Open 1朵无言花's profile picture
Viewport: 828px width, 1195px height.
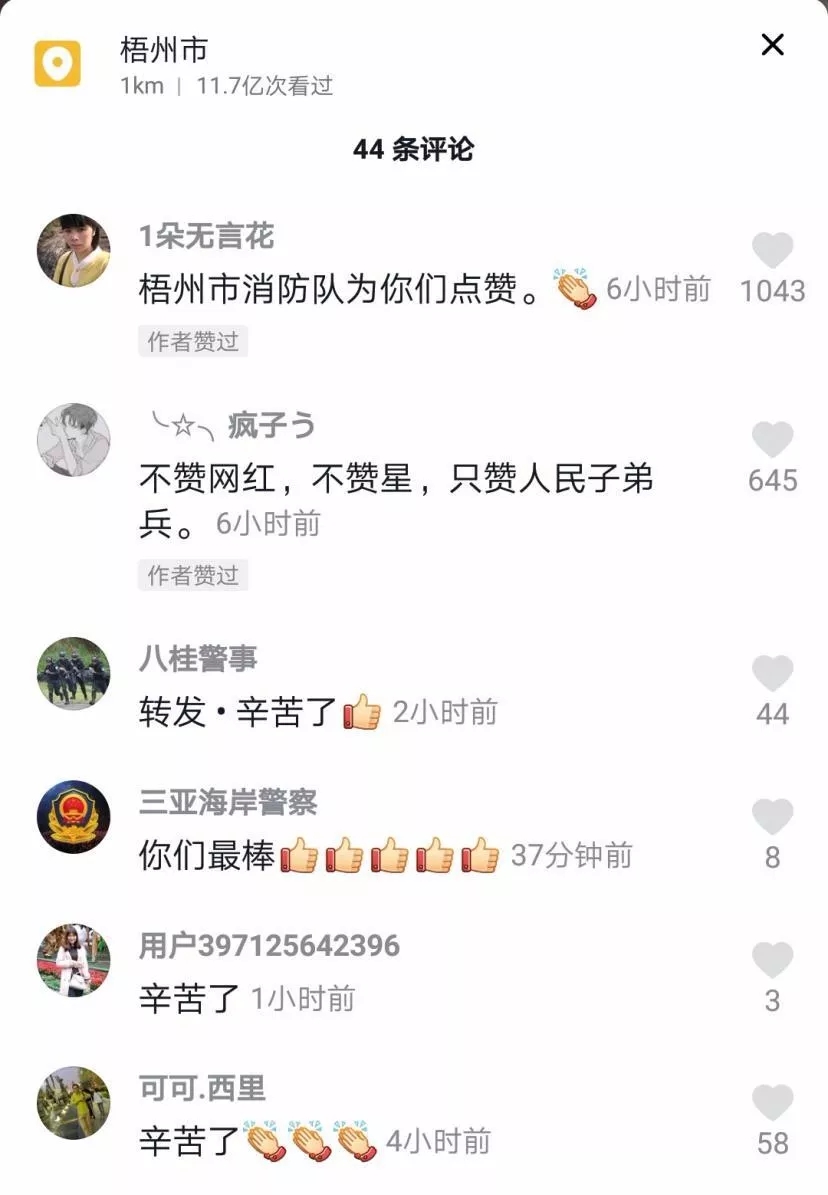point(73,250)
